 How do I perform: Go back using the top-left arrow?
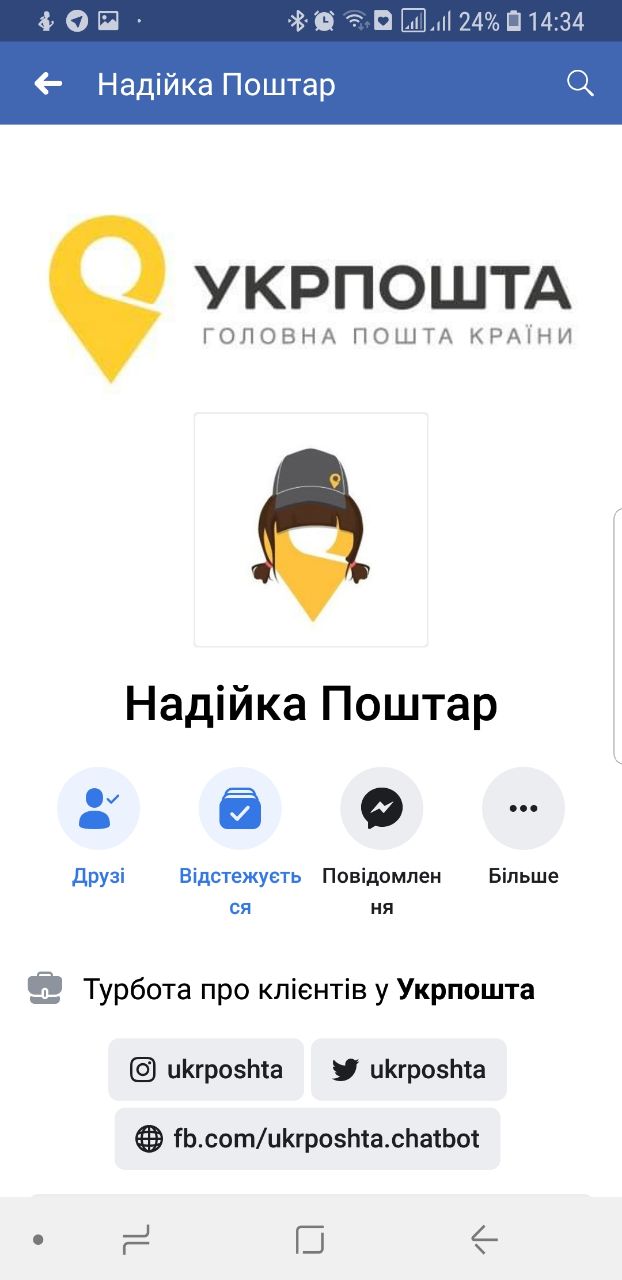48,84
